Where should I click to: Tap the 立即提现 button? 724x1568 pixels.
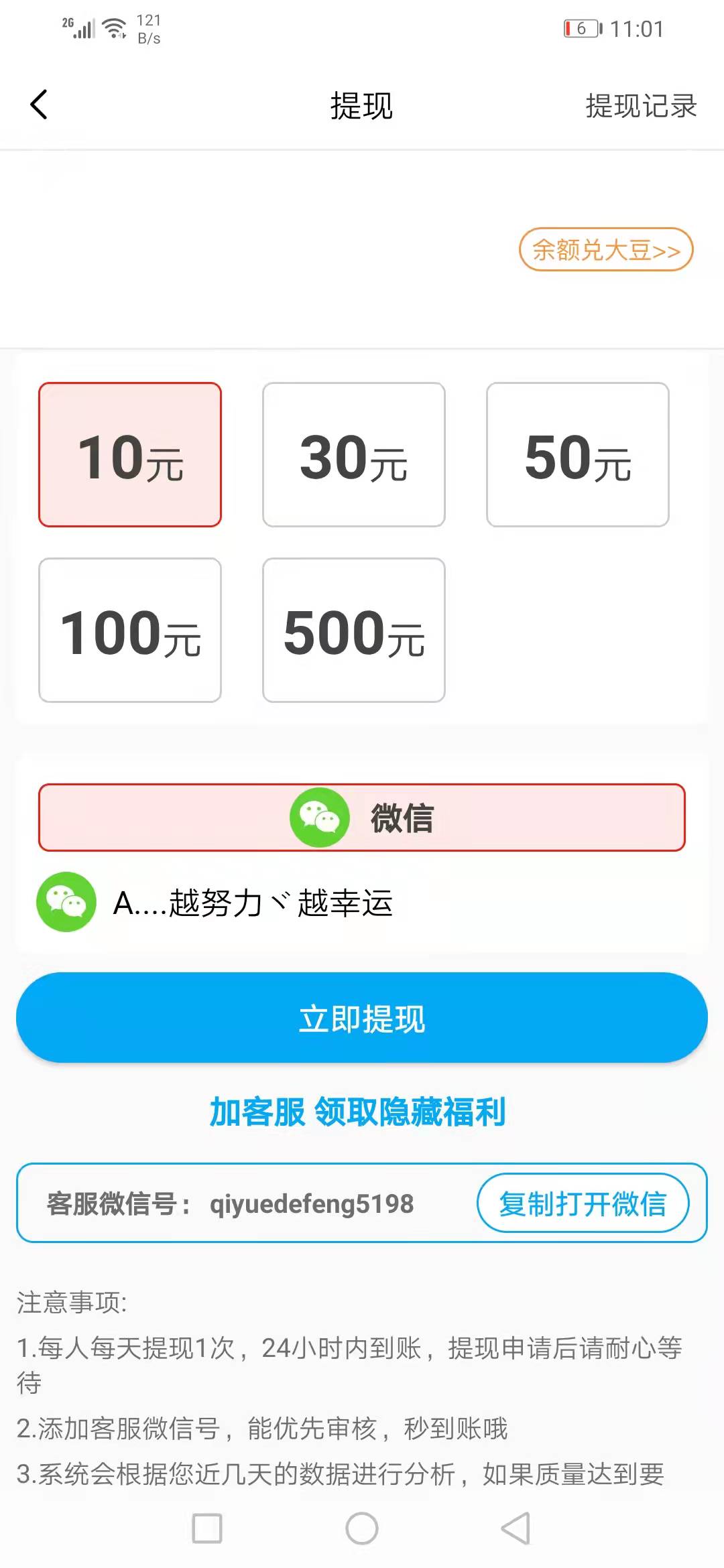pos(362,1018)
